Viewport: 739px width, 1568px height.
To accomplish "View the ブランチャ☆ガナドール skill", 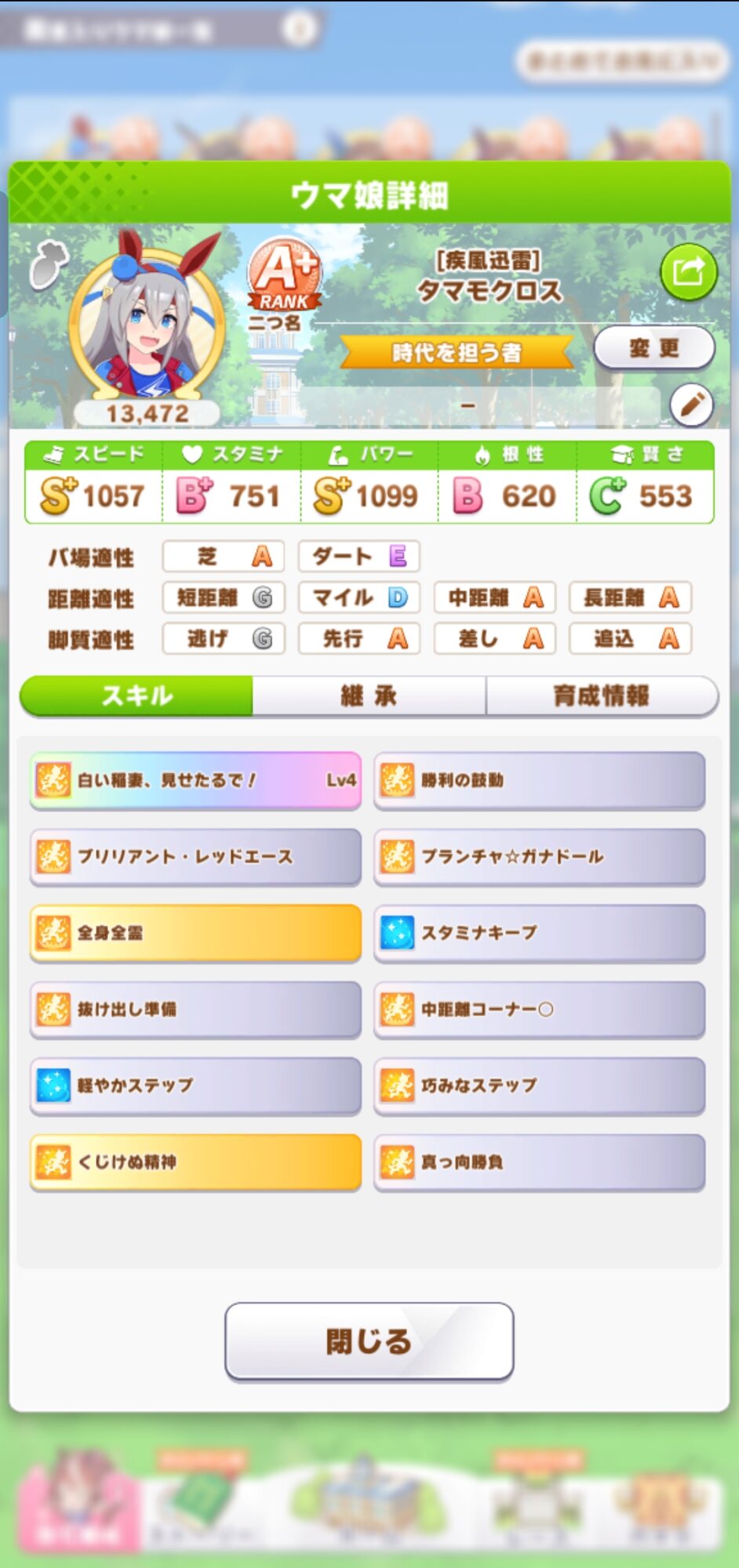I will 539,856.
